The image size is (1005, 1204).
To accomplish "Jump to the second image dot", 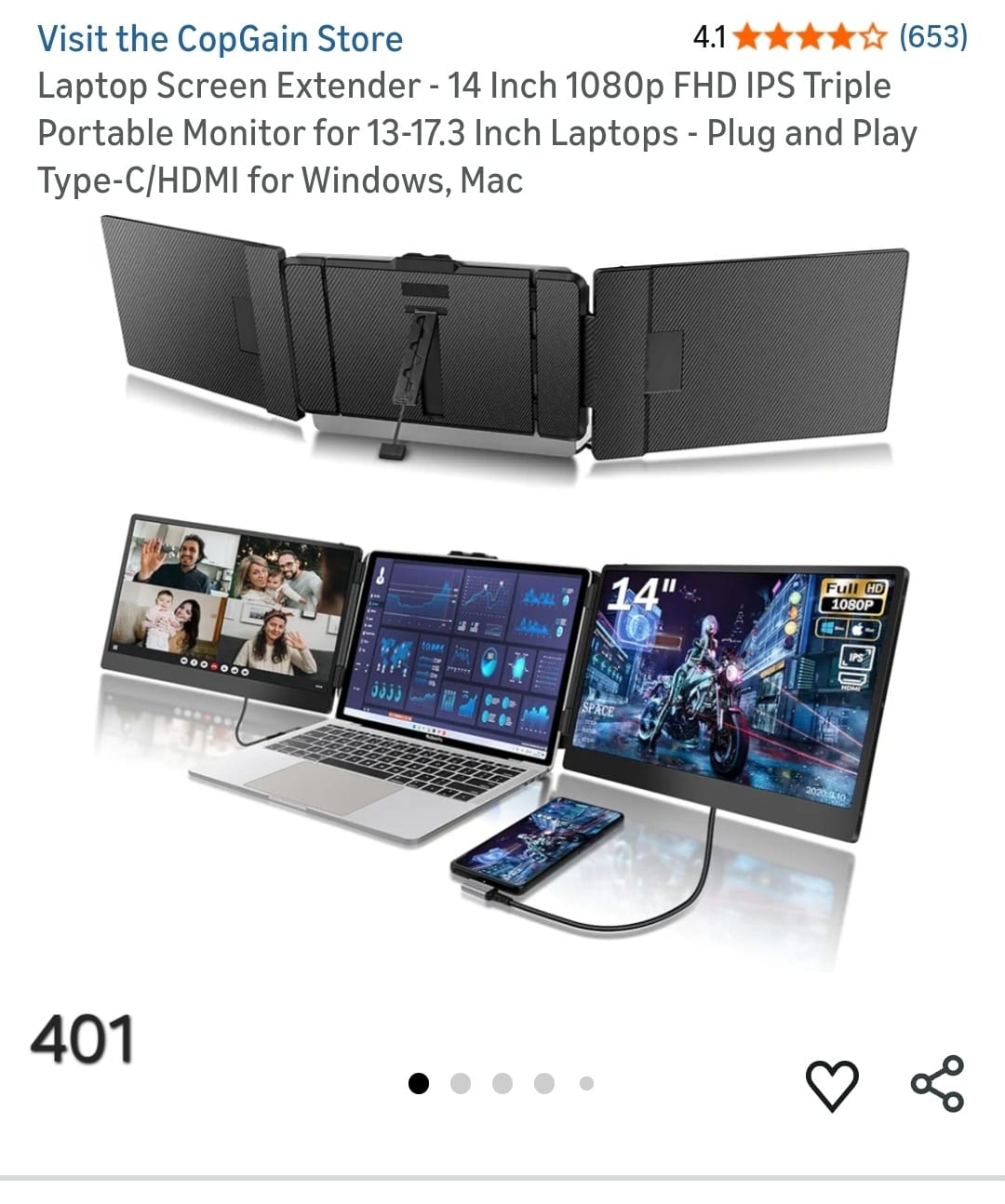I will 461,1083.
